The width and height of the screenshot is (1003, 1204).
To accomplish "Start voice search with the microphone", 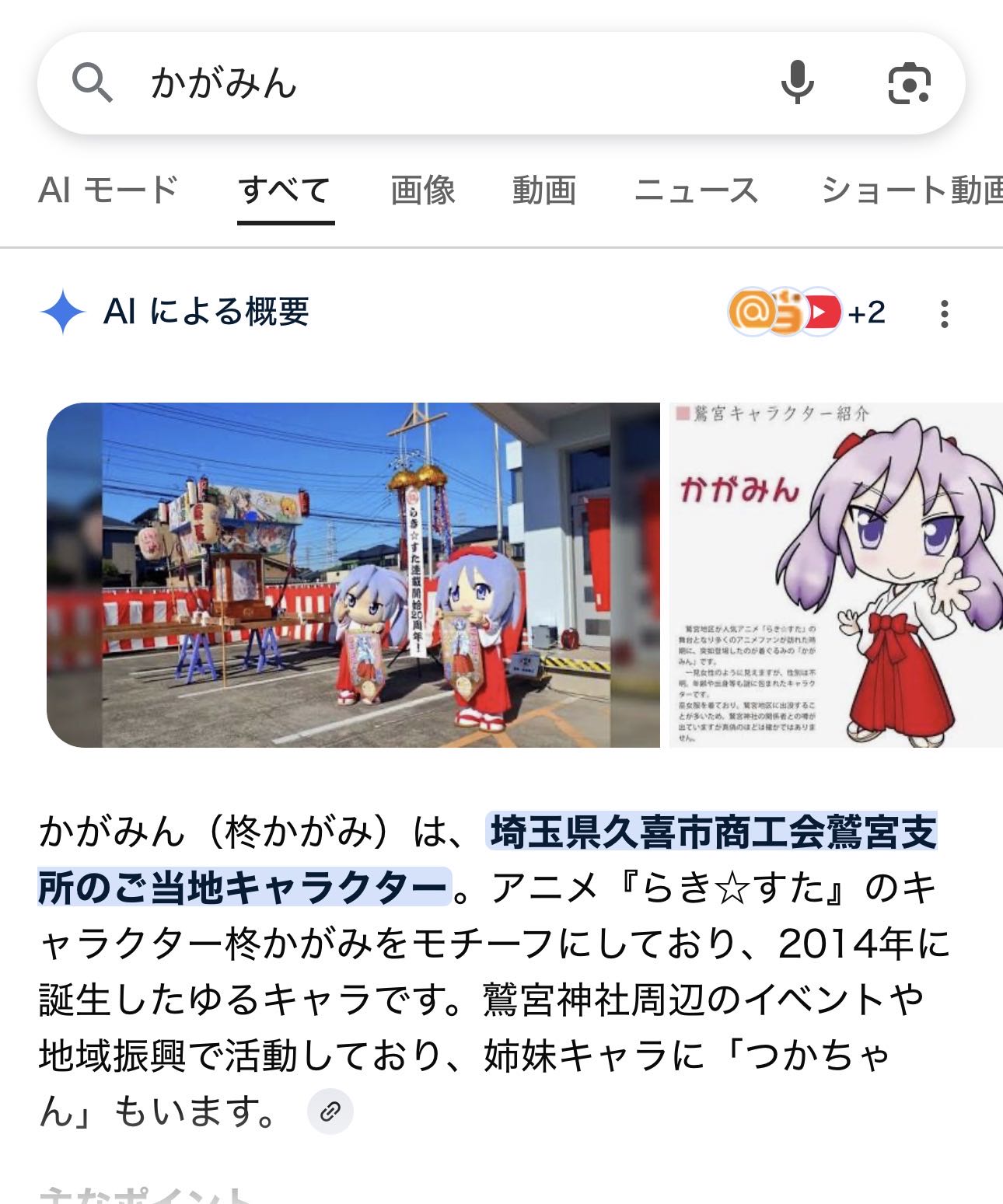I will coord(797,83).
